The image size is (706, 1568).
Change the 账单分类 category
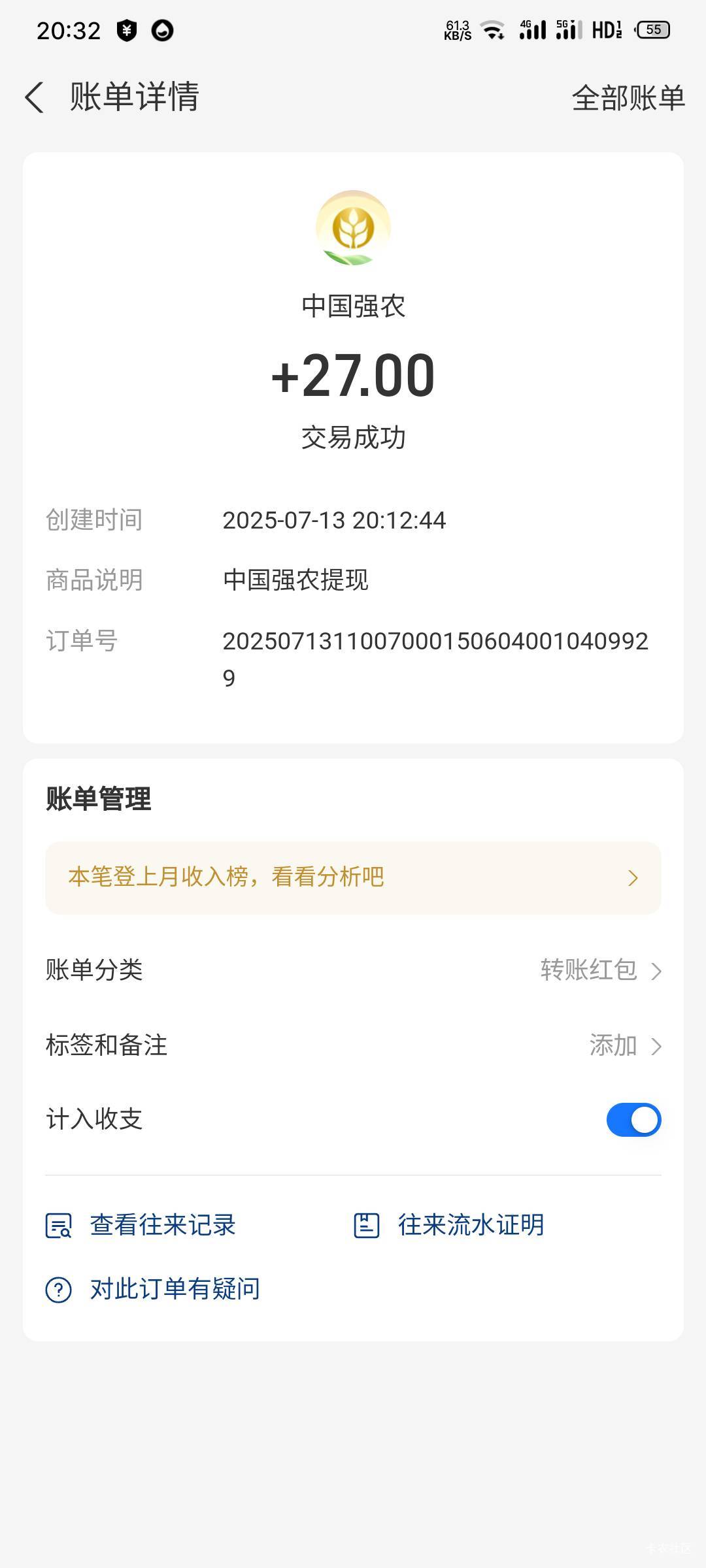(x=353, y=970)
